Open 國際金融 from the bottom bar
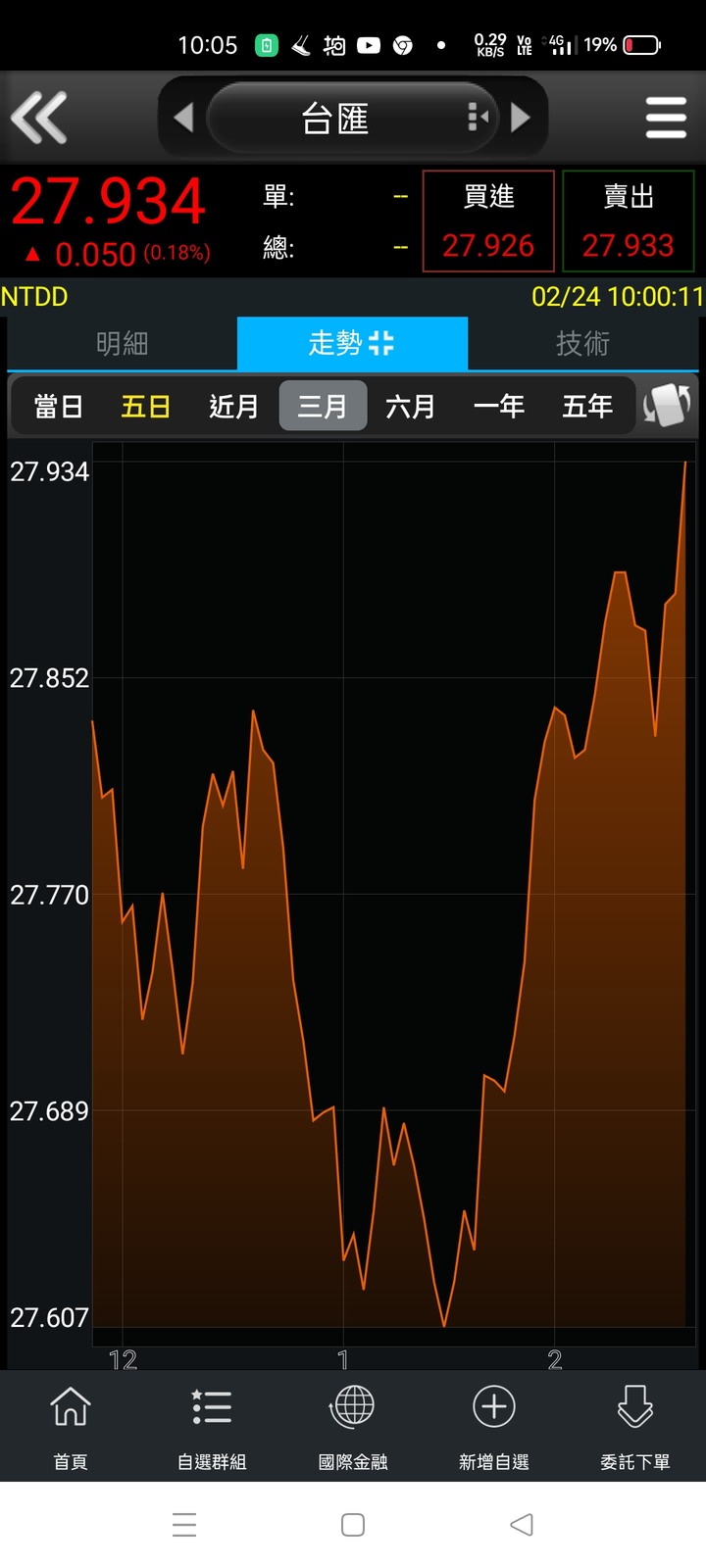 (353, 1427)
